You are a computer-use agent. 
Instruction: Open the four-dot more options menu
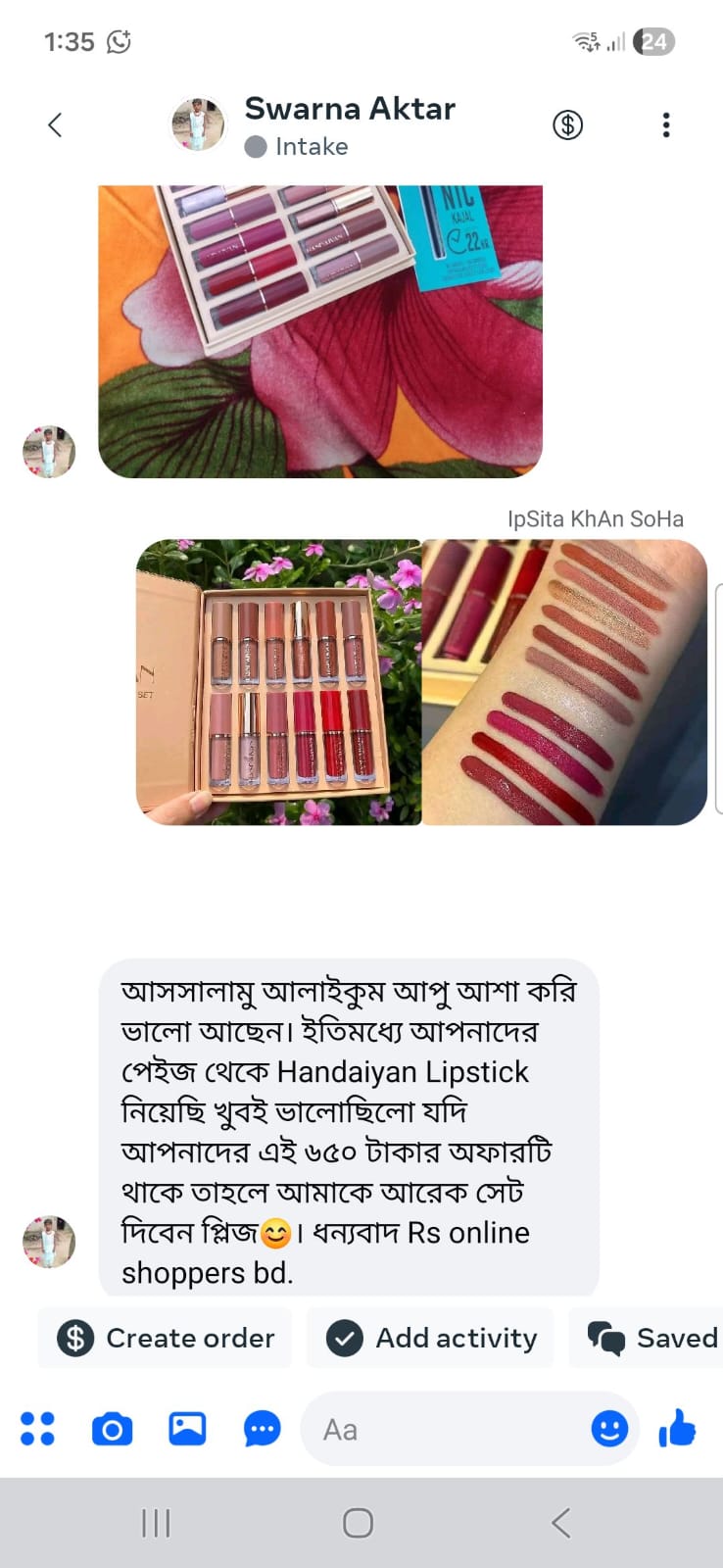[x=37, y=1429]
